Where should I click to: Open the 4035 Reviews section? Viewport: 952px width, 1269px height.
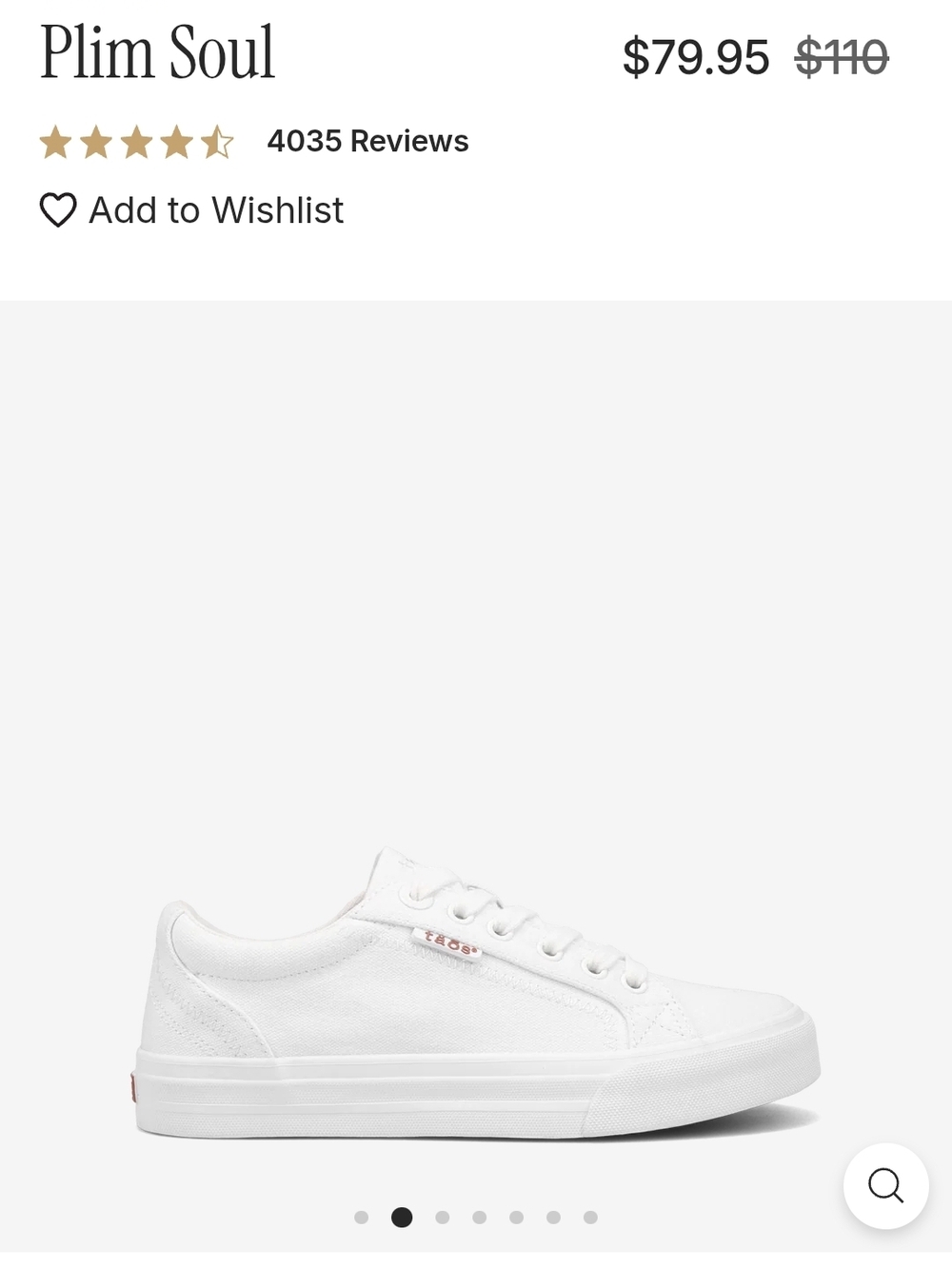click(367, 141)
